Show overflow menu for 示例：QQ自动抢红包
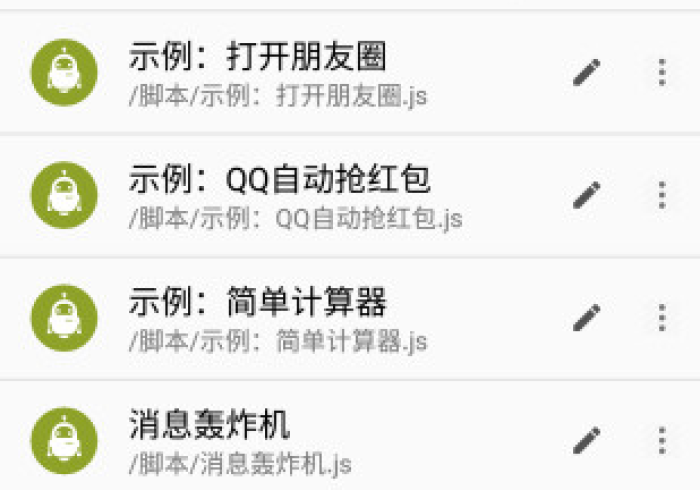 click(661, 195)
